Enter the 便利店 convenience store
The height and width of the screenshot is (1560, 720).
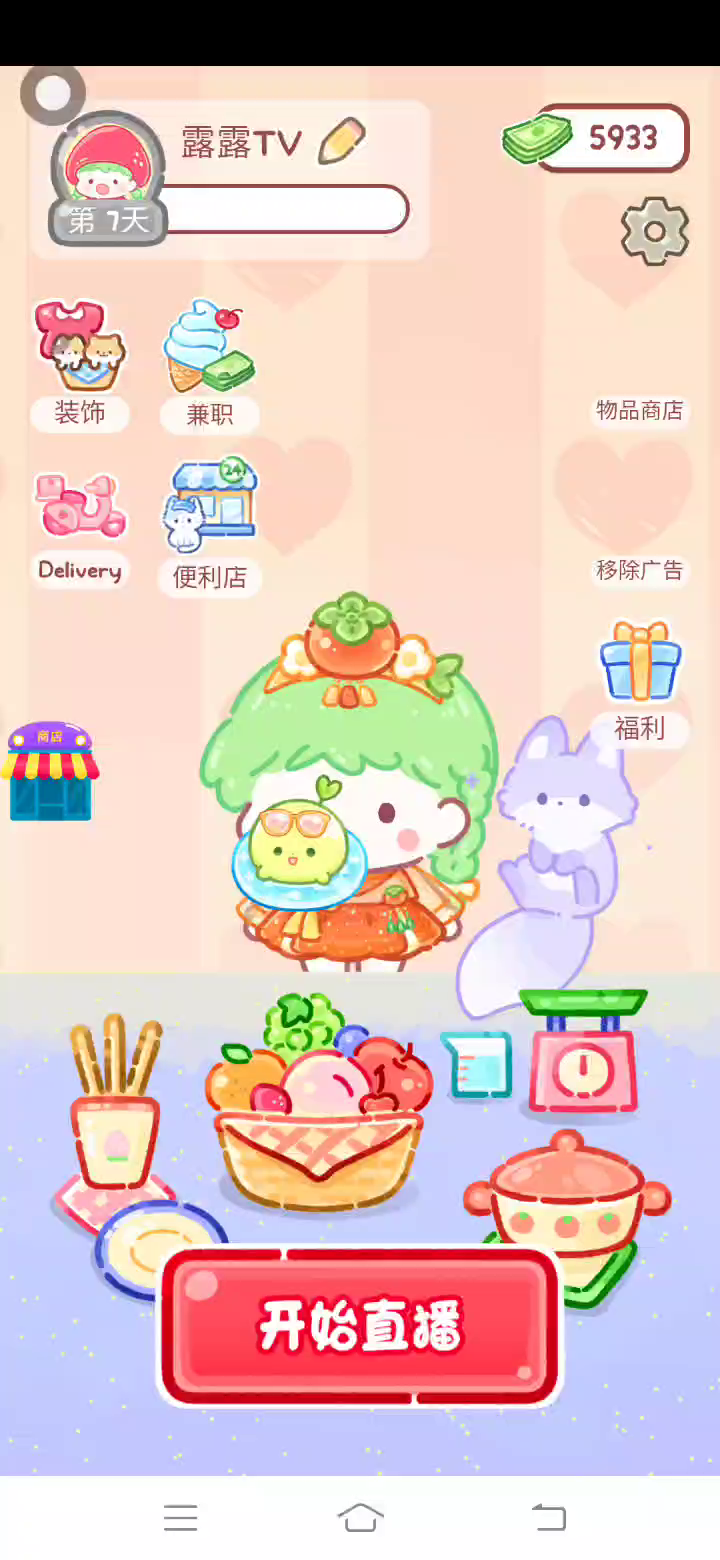coord(209,527)
